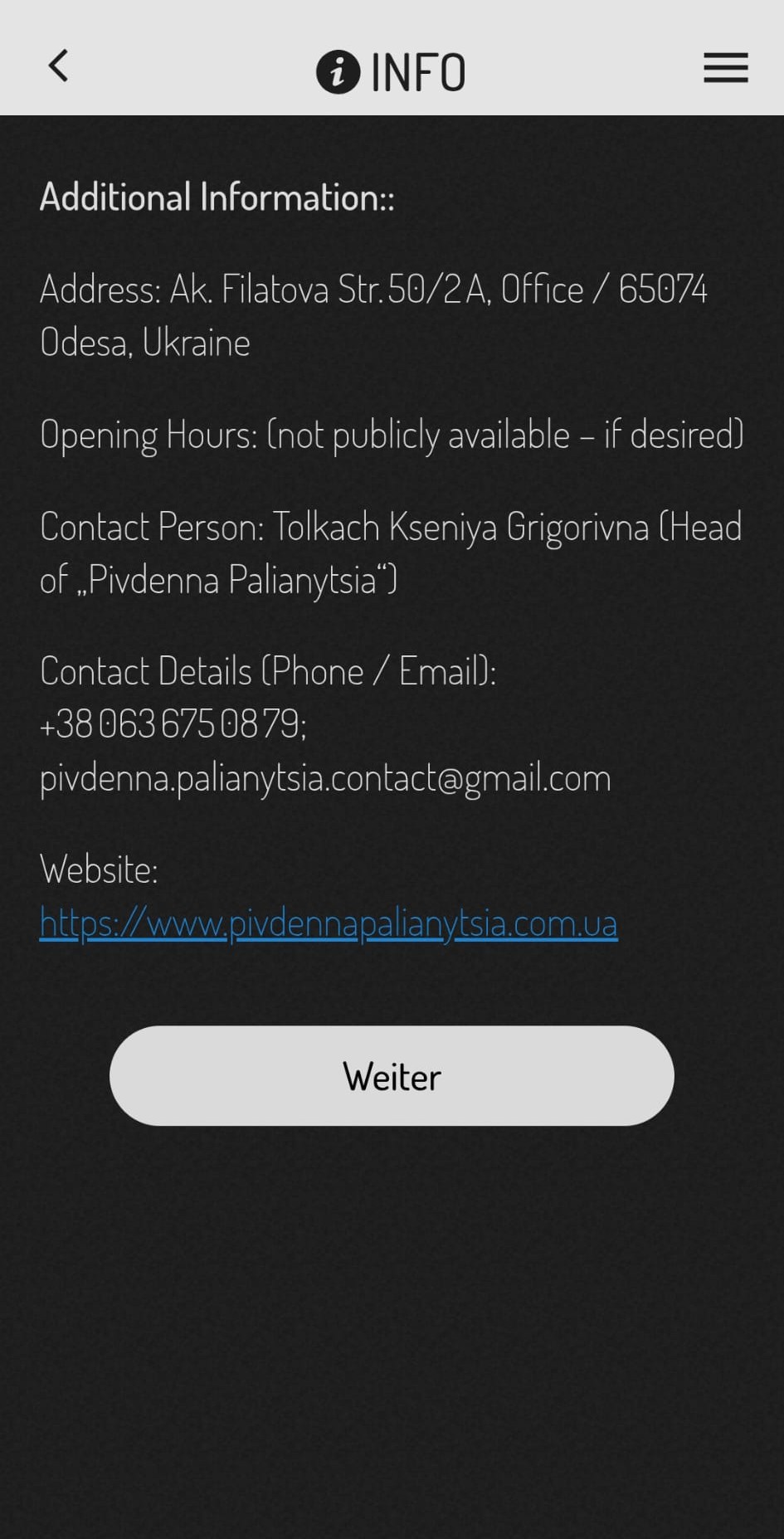784x1539 pixels.
Task: Open the pivdennapalianytsia.com.ua website link
Action: coord(329,923)
